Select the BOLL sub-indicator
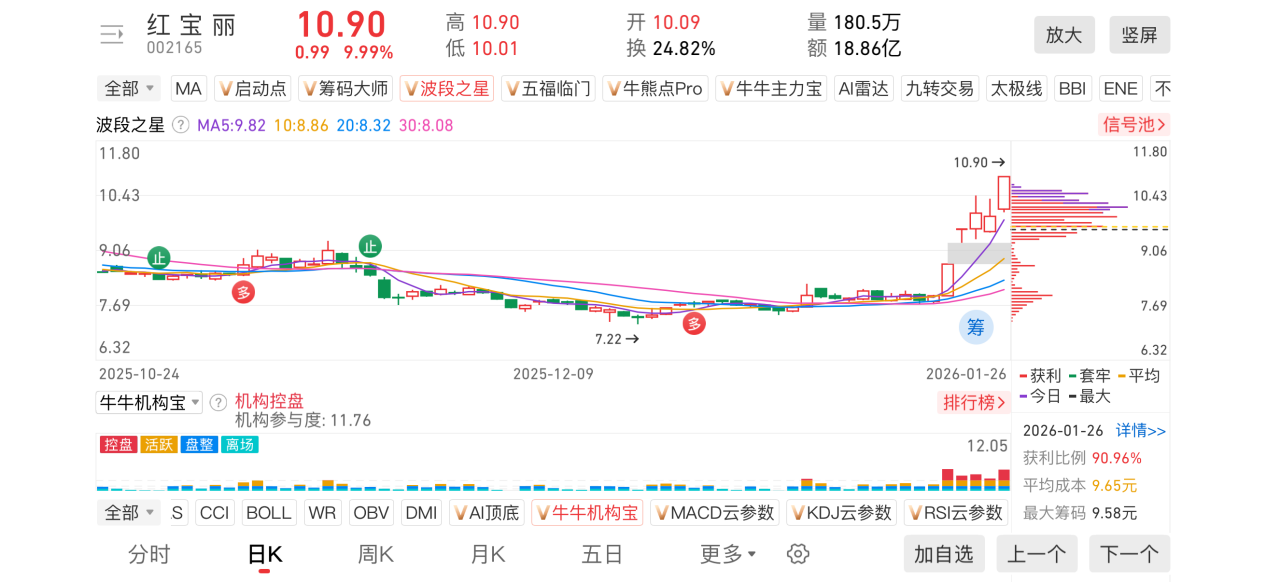The height and width of the screenshot is (582, 1266). [x=268, y=513]
